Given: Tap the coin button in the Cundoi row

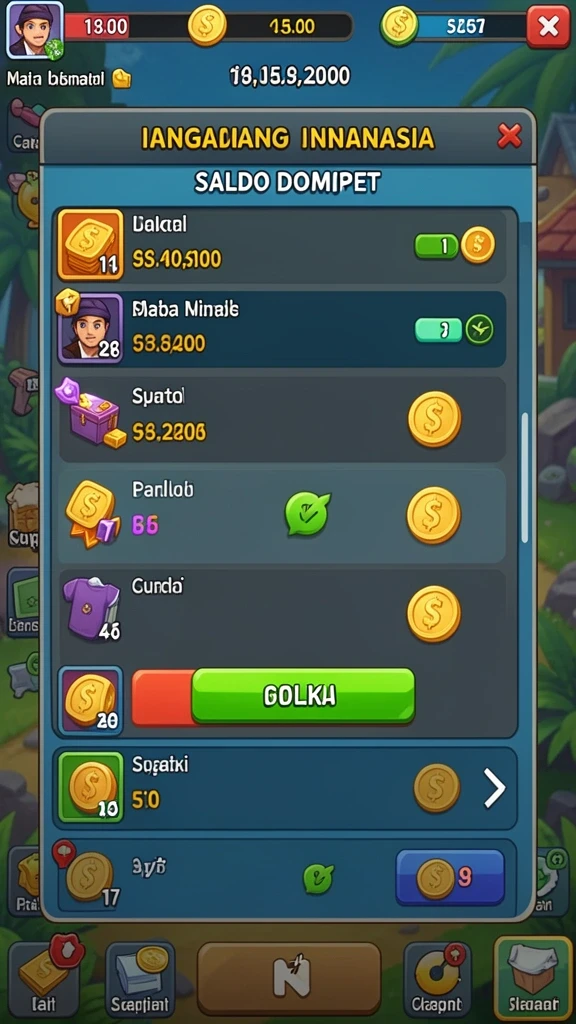Looking at the screenshot, I should pos(434,613).
